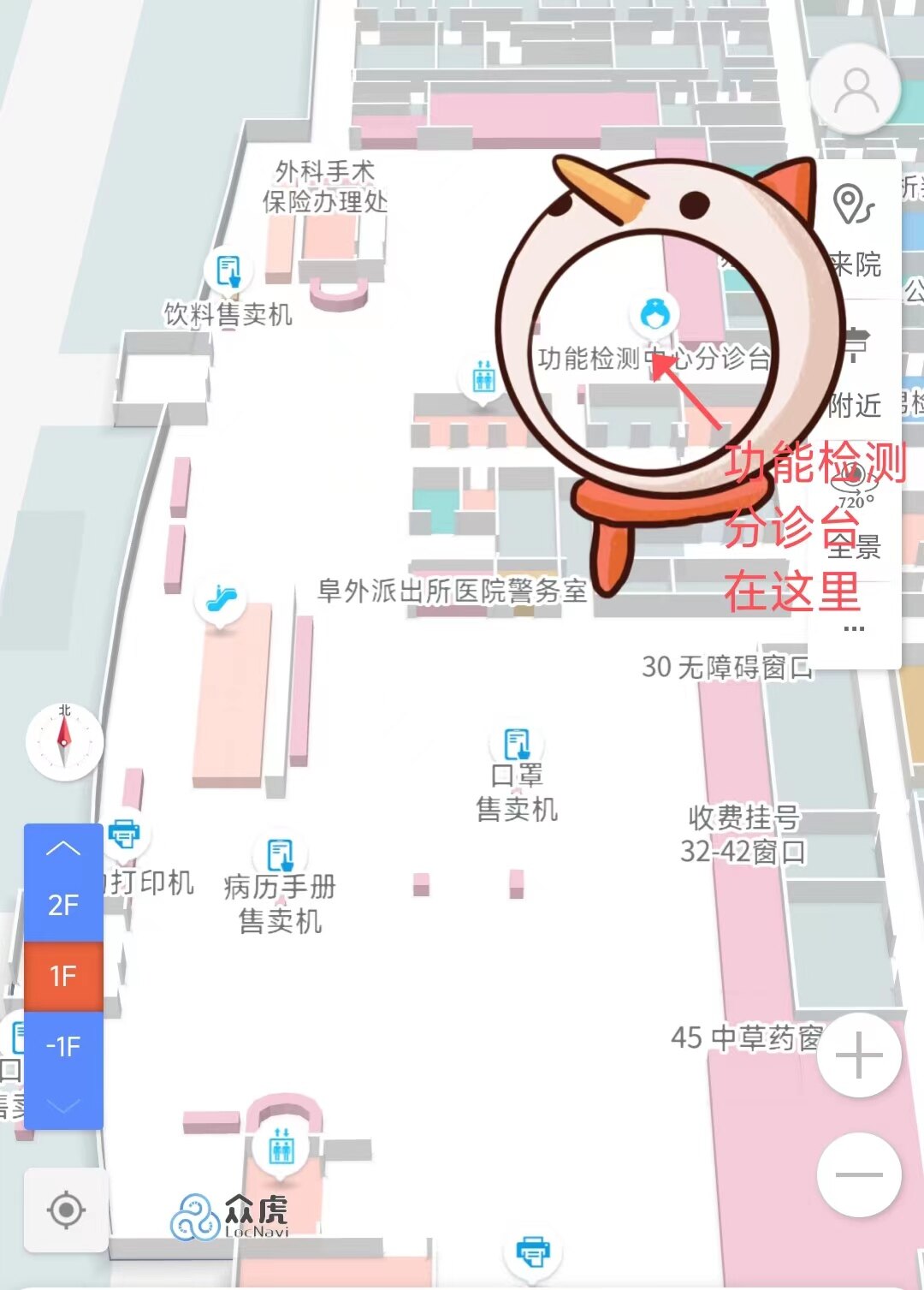This screenshot has width=924, height=1290.
Task: Click the 打印机 printer icon
Action: point(127,836)
